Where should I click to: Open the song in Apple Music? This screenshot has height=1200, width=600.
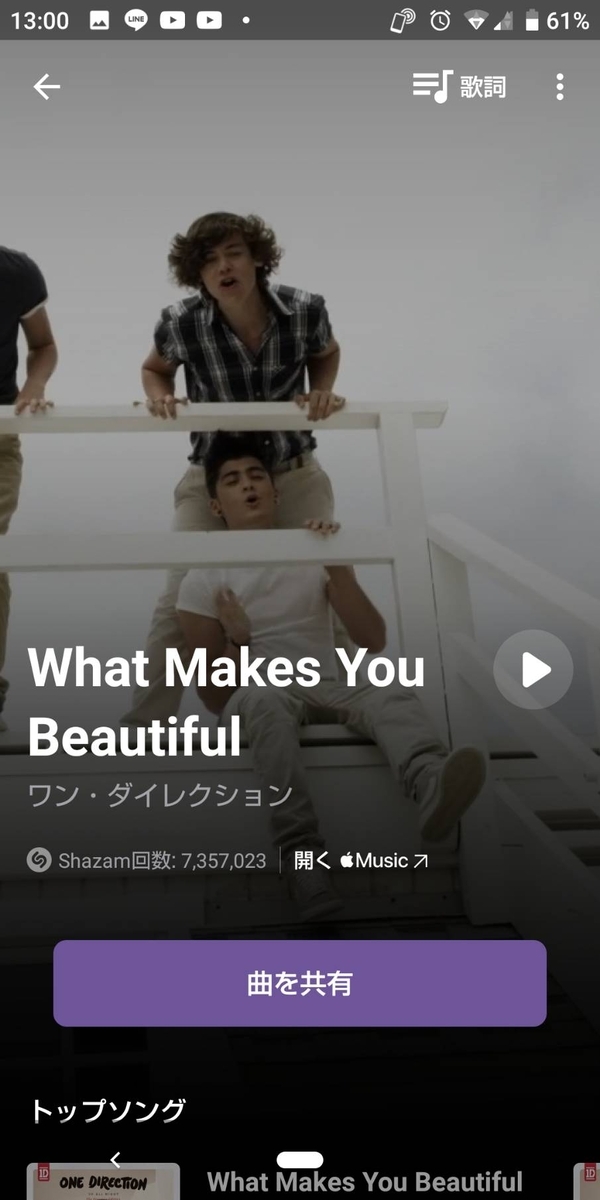point(362,860)
